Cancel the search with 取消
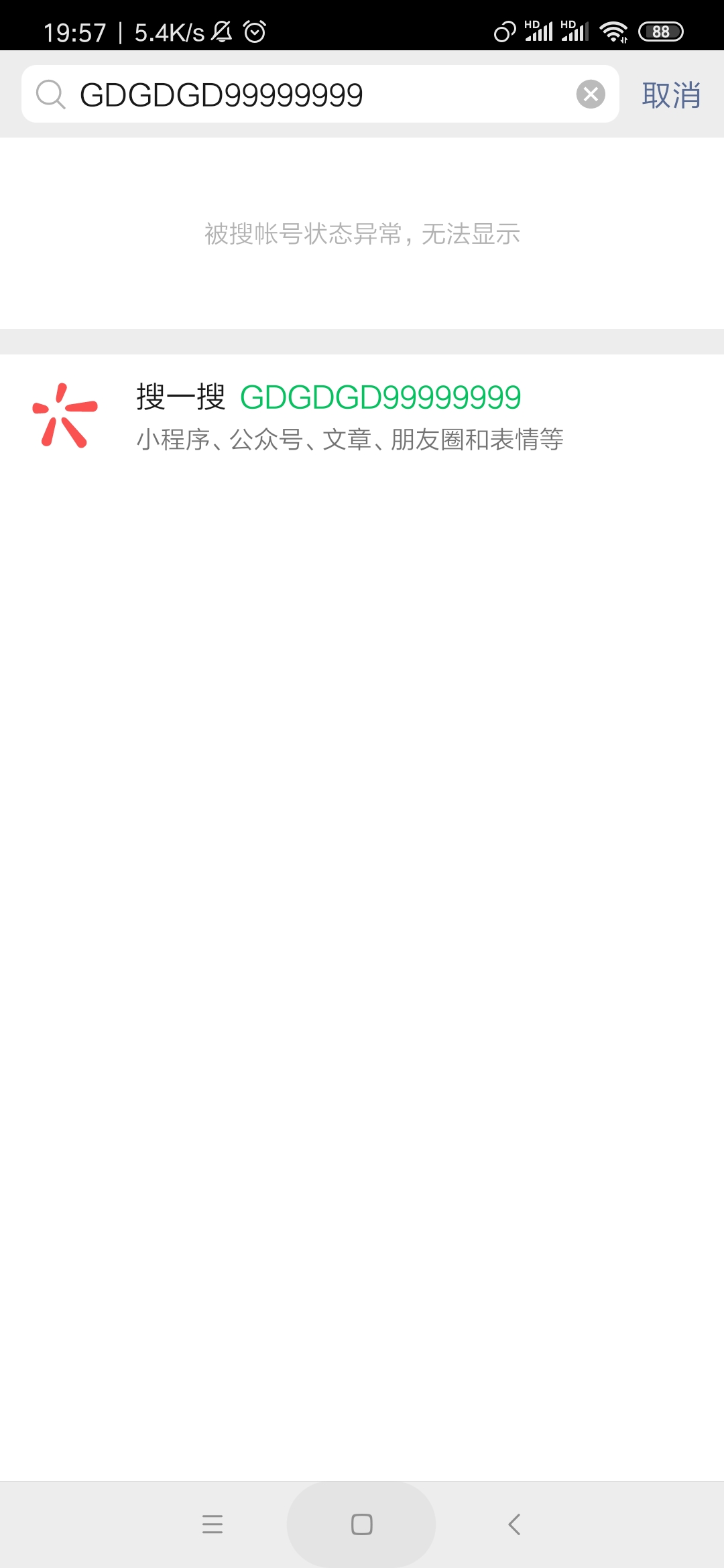724x1568 pixels. [x=671, y=95]
